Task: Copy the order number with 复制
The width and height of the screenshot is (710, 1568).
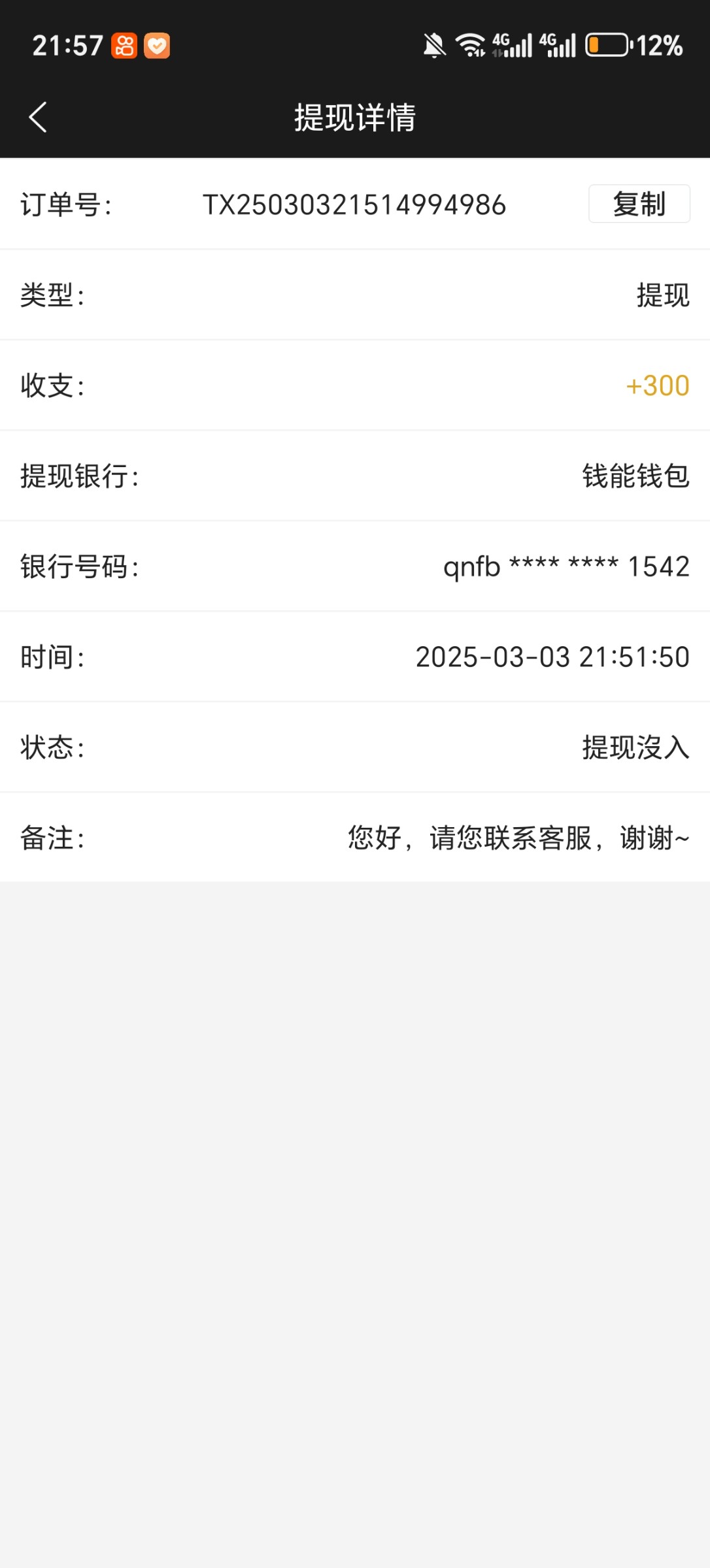Action: point(639,204)
